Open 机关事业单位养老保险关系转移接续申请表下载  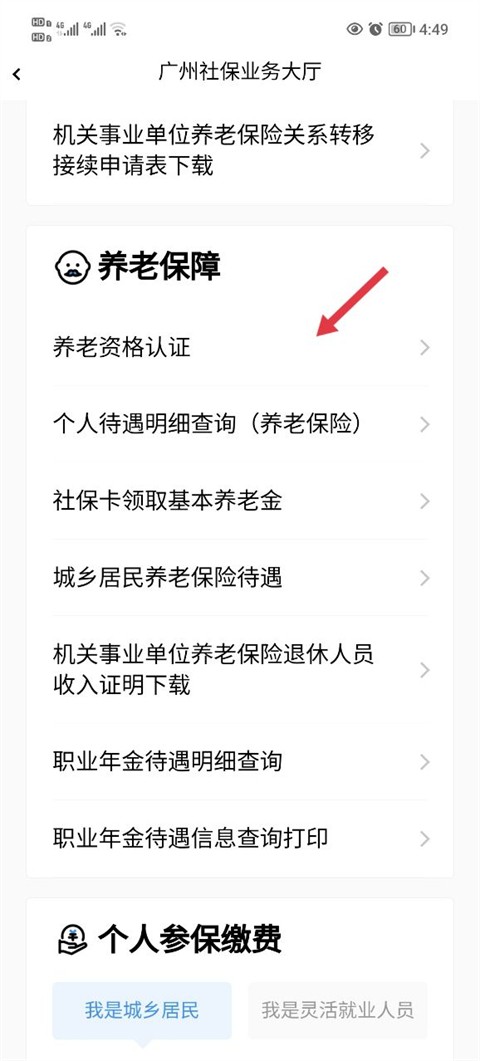[x=240, y=150]
